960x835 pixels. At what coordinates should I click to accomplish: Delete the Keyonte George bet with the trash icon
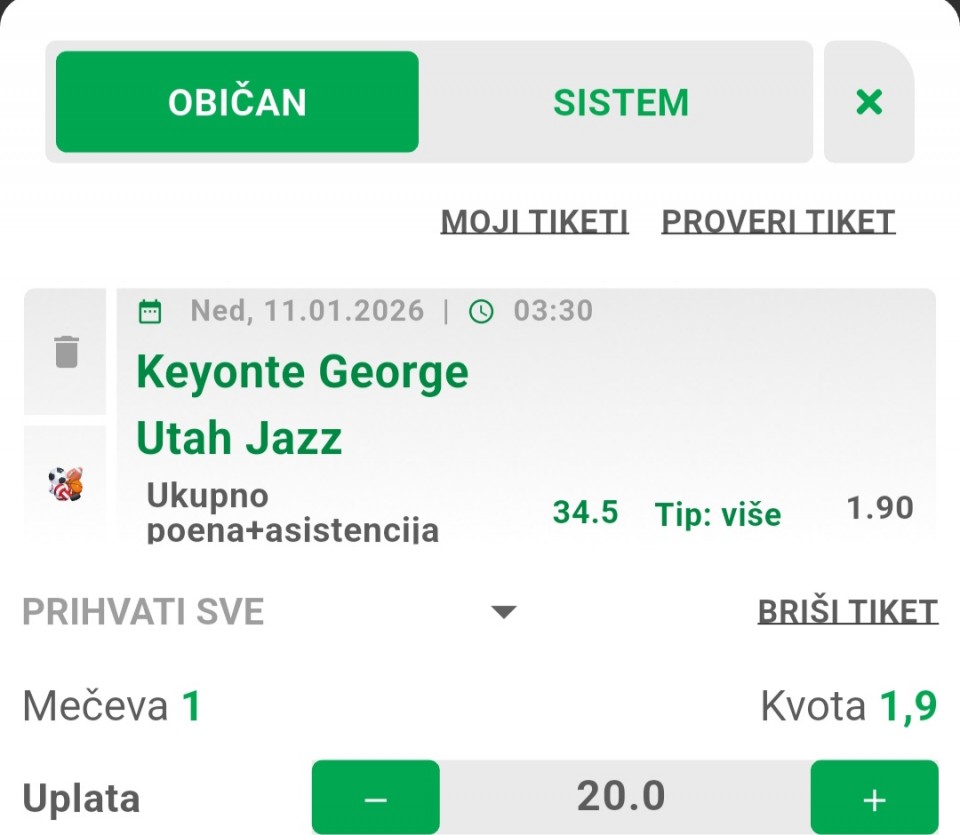[x=66, y=352]
